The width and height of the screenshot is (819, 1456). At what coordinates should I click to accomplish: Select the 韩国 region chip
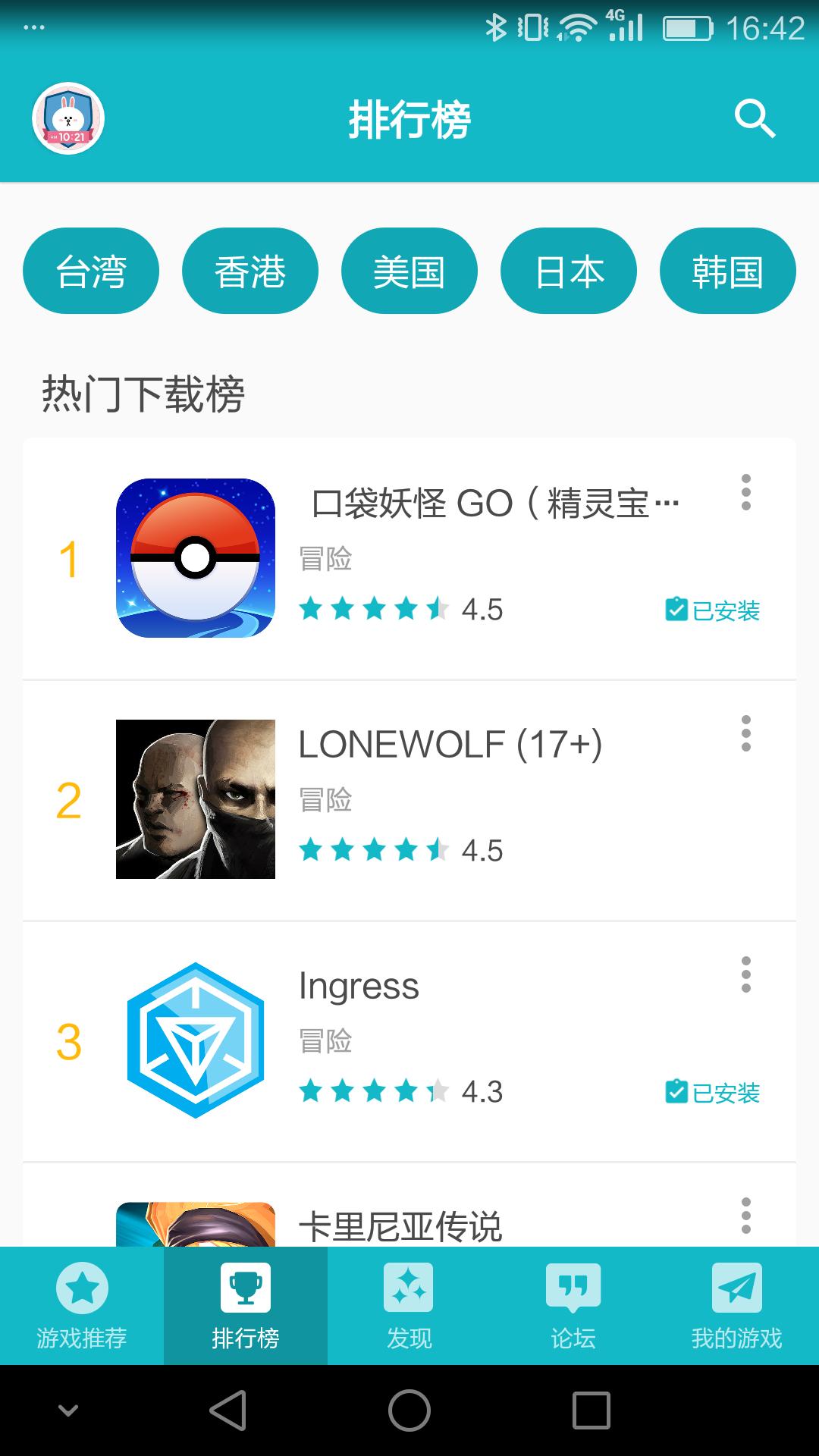(728, 271)
